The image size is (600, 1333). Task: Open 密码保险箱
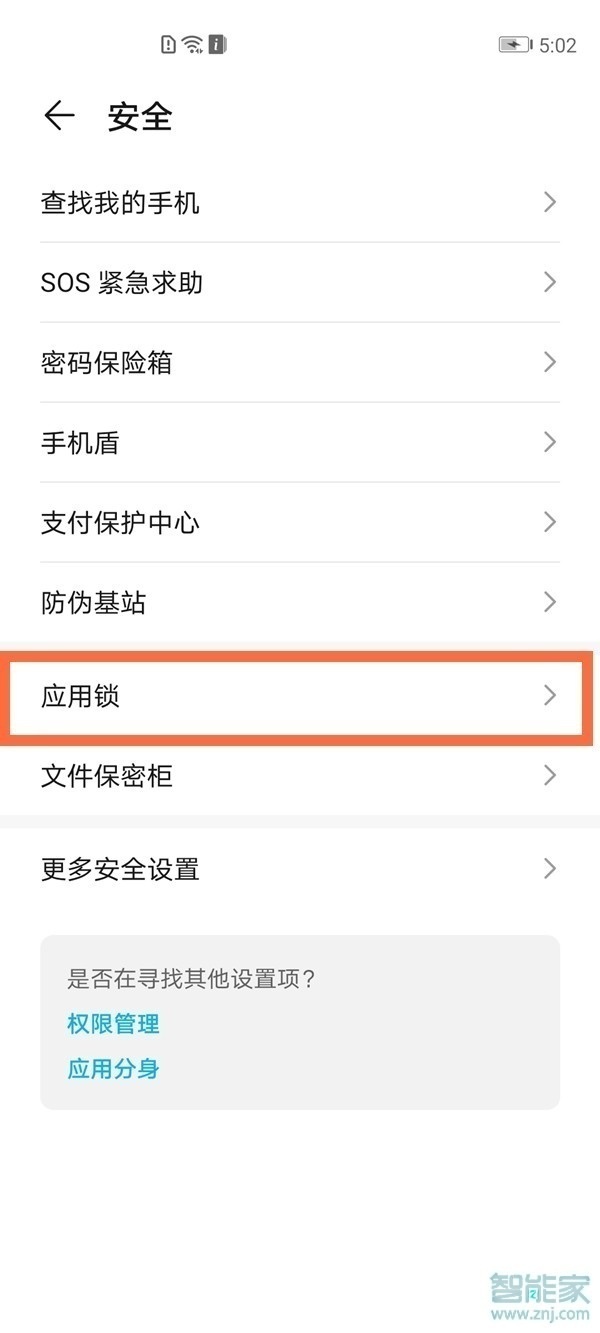[298, 362]
